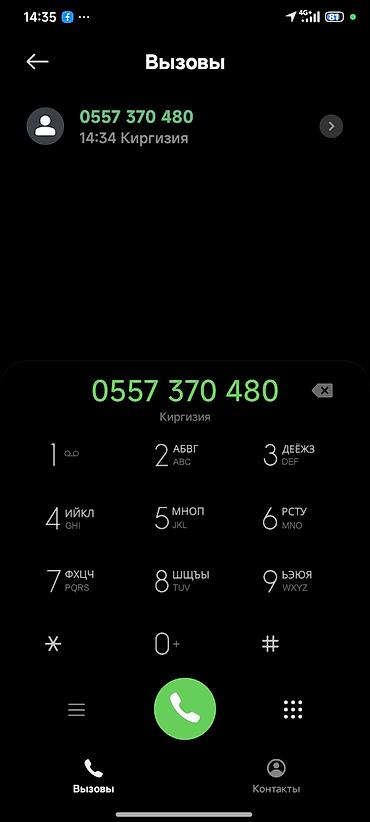370x822 pixels.
Task: Enter digit 3 on the dial pad
Action: click(x=288, y=455)
